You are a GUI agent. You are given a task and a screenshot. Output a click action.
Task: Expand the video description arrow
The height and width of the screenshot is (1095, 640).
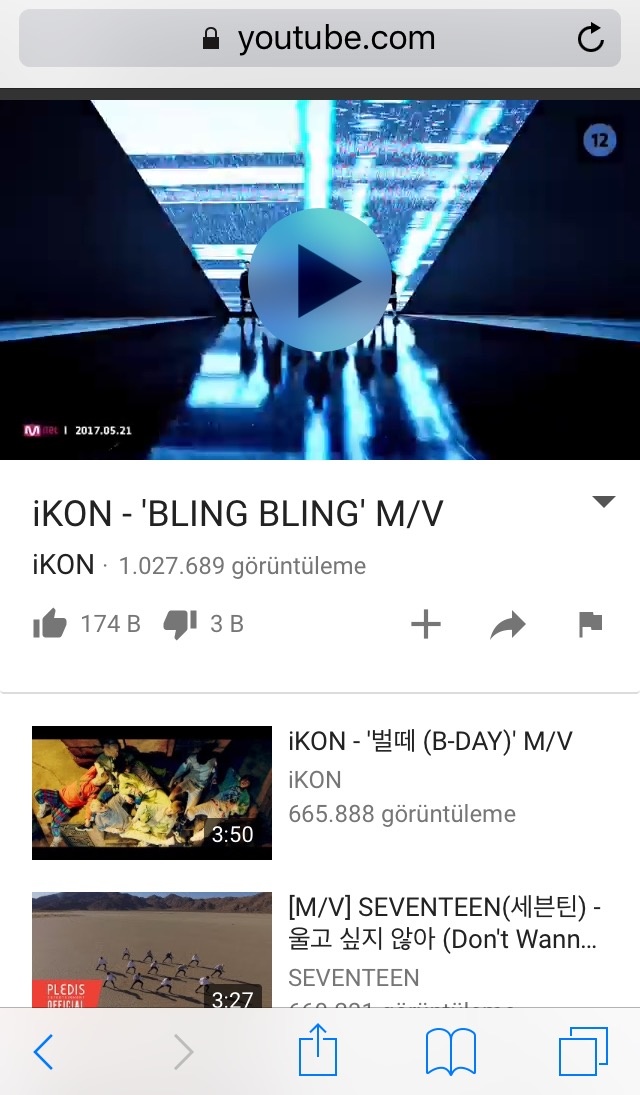click(x=603, y=502)
